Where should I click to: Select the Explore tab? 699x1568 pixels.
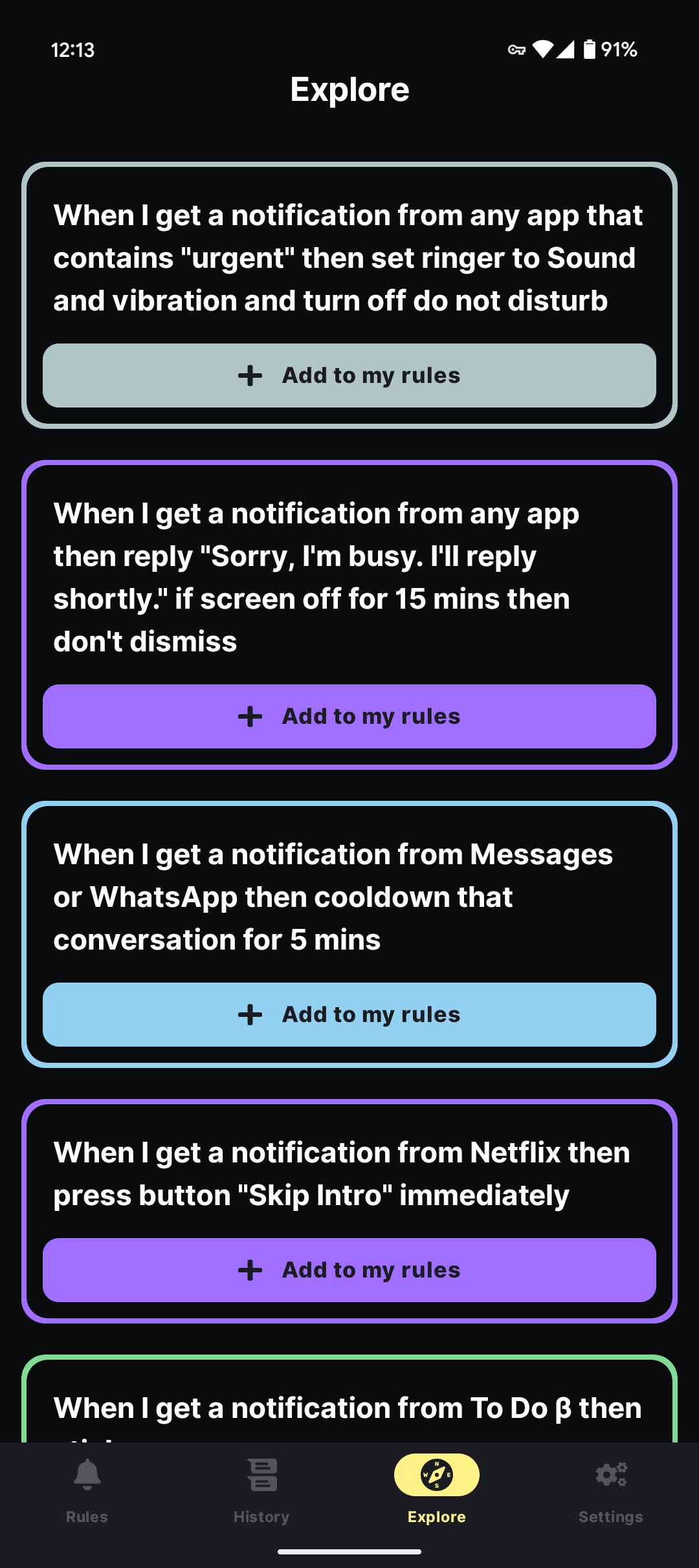click(x=437, y=1488)
